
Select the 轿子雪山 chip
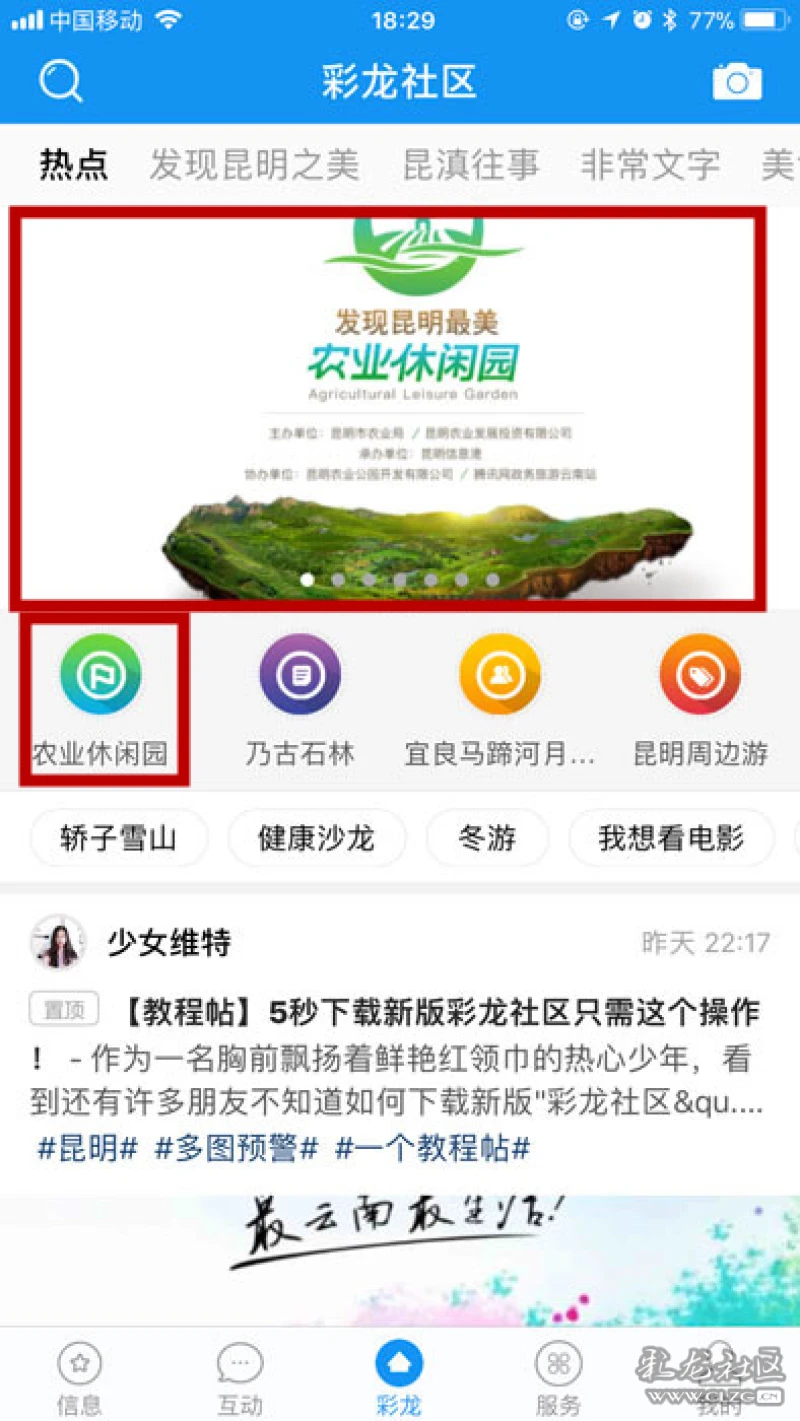click(x=119, y=838)
